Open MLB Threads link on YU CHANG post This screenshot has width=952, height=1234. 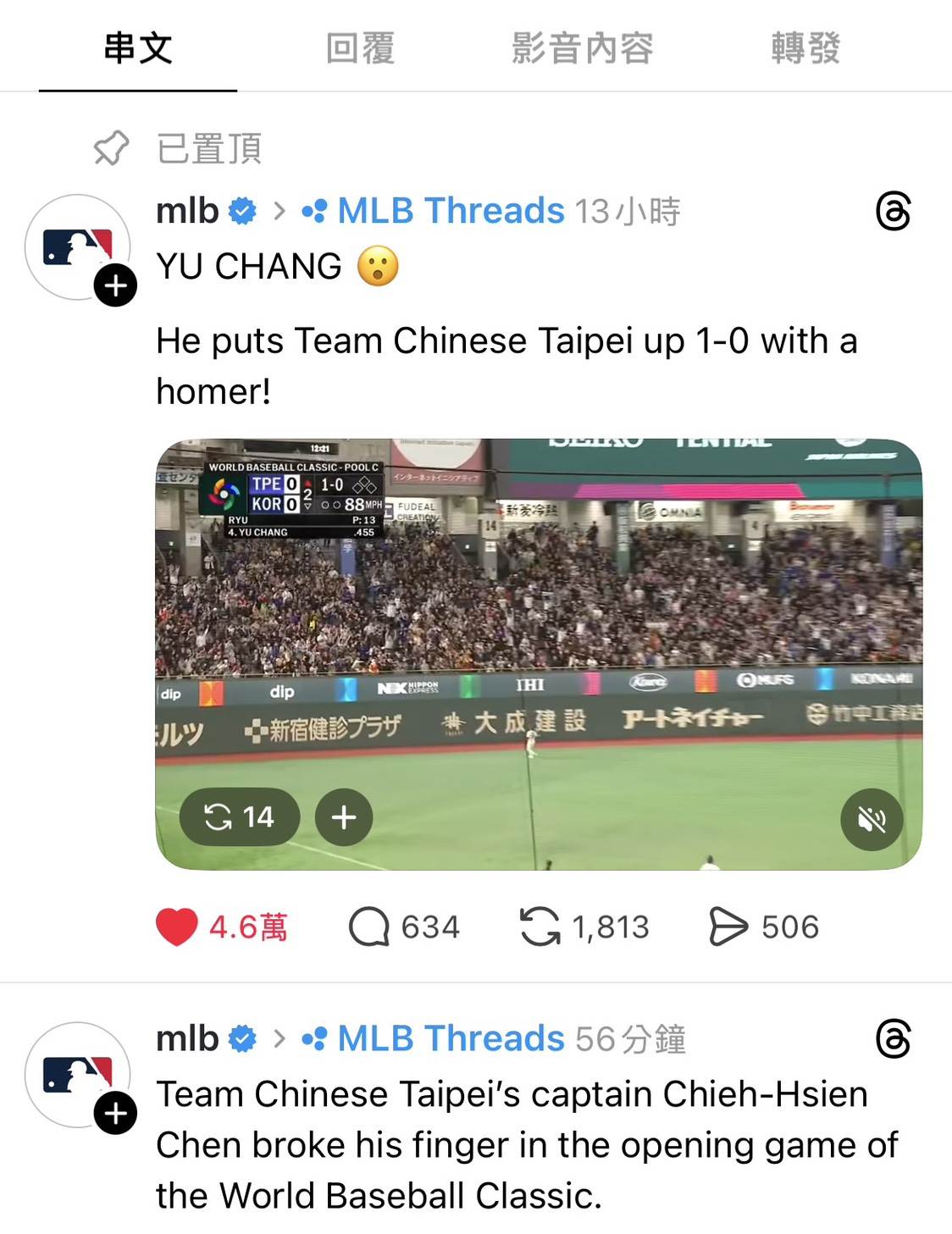point(450,211)
